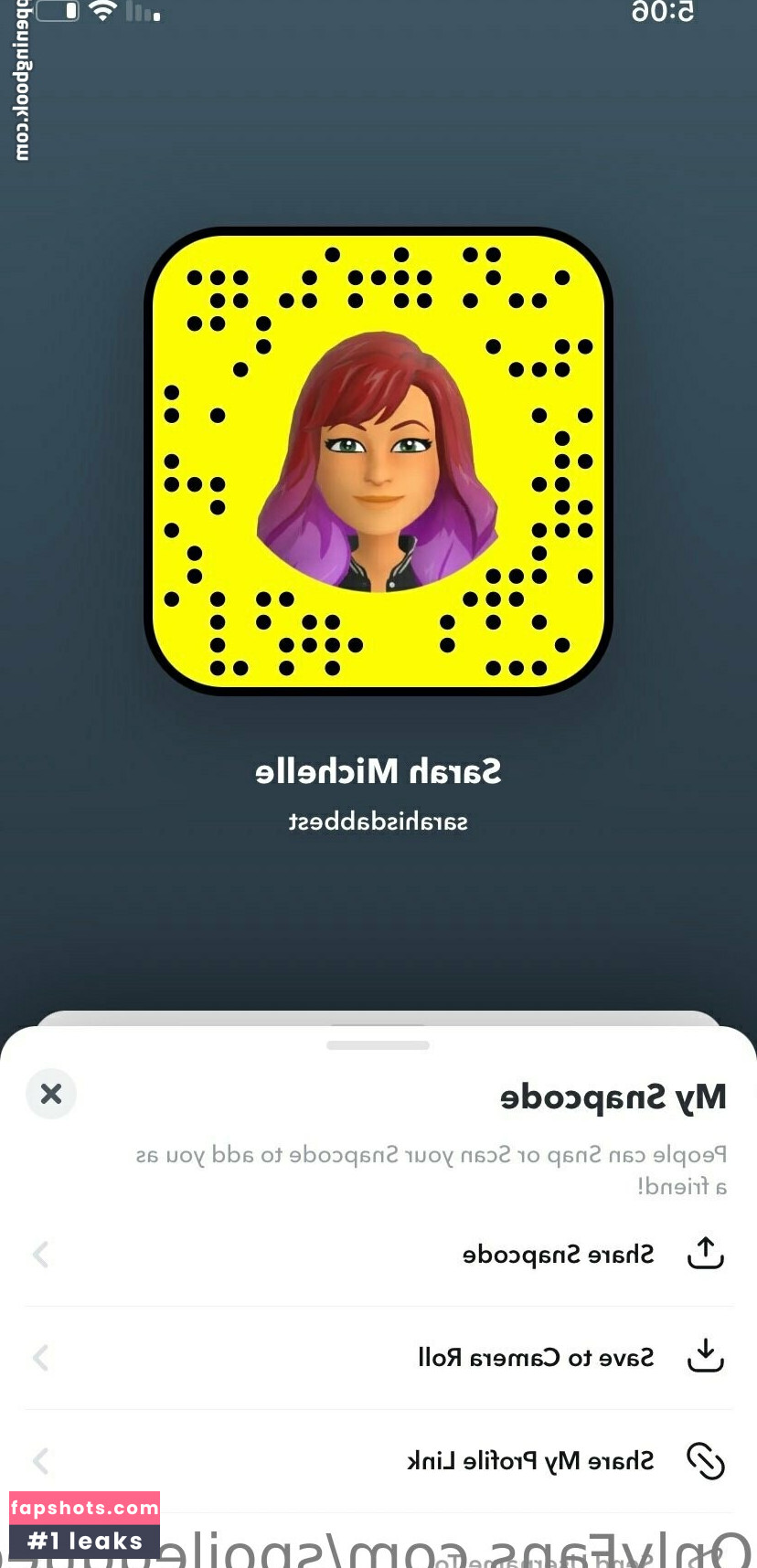Viewport: 757px width, 1568px height.
Task: Close the My Snapcode sheet
Action: click(x=51, y=1093)
